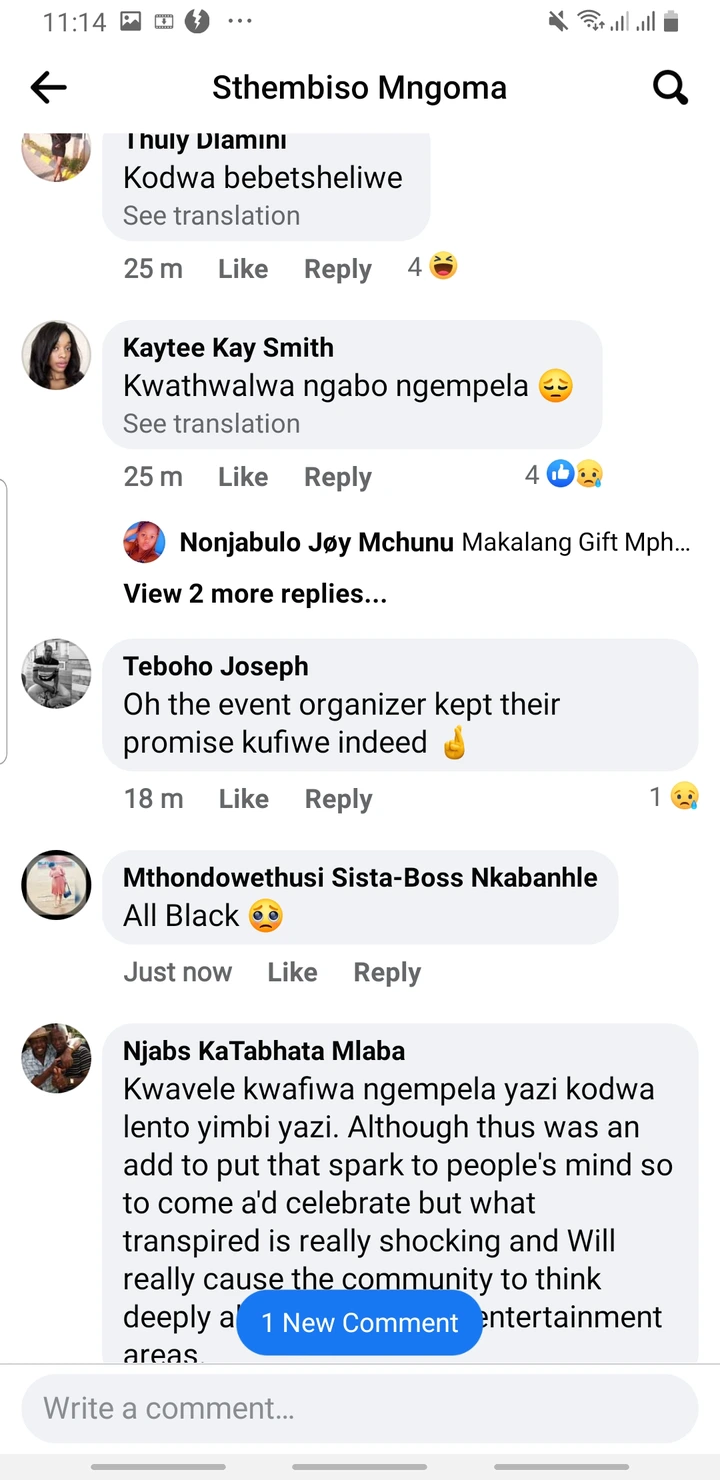720x1480 pixels.
Task: Reply to Kaytee Kay Smith's comment
Action: point(338,477)
